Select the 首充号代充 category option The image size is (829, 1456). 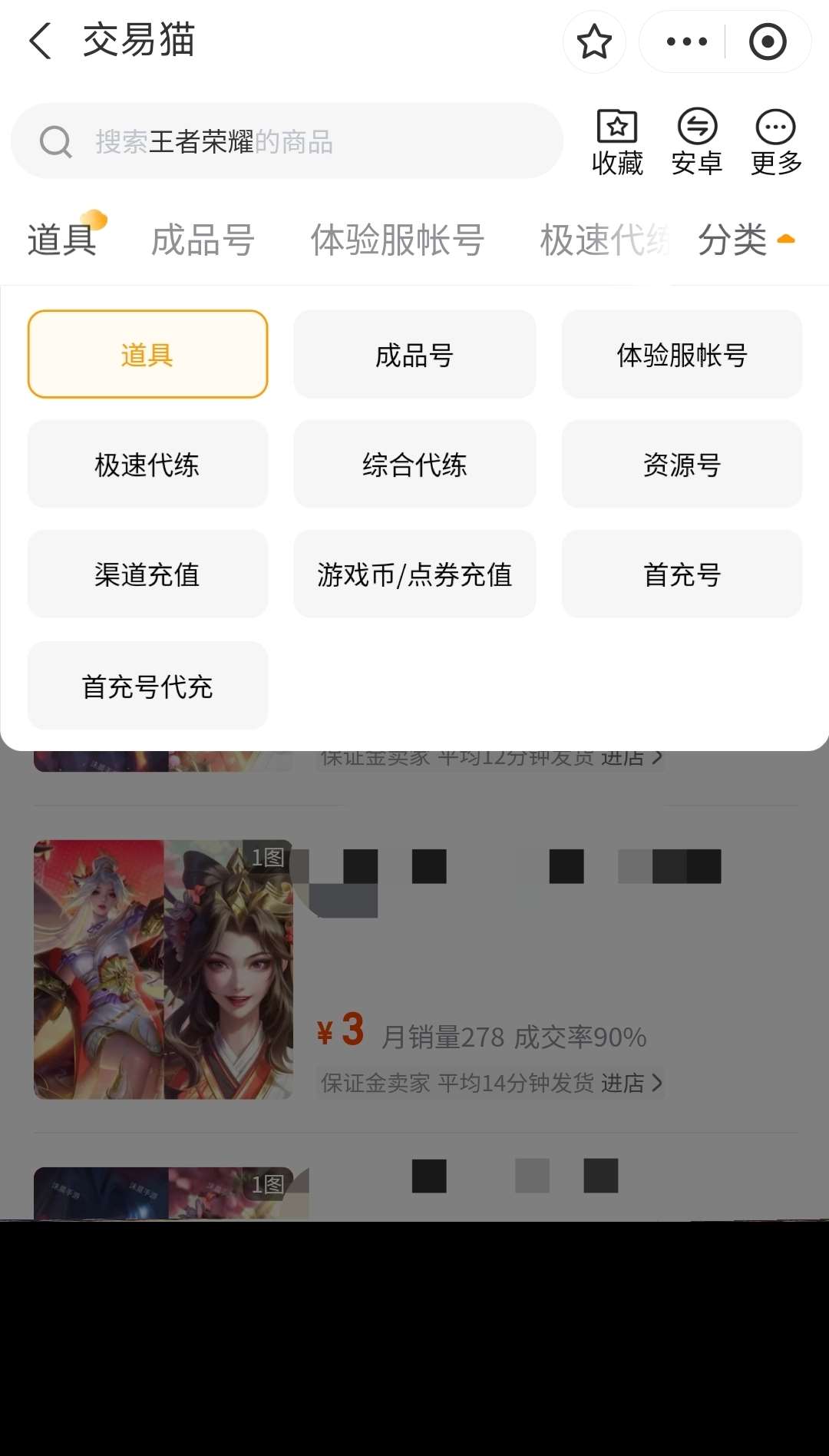pyautogui.click(x=147, y=686)
